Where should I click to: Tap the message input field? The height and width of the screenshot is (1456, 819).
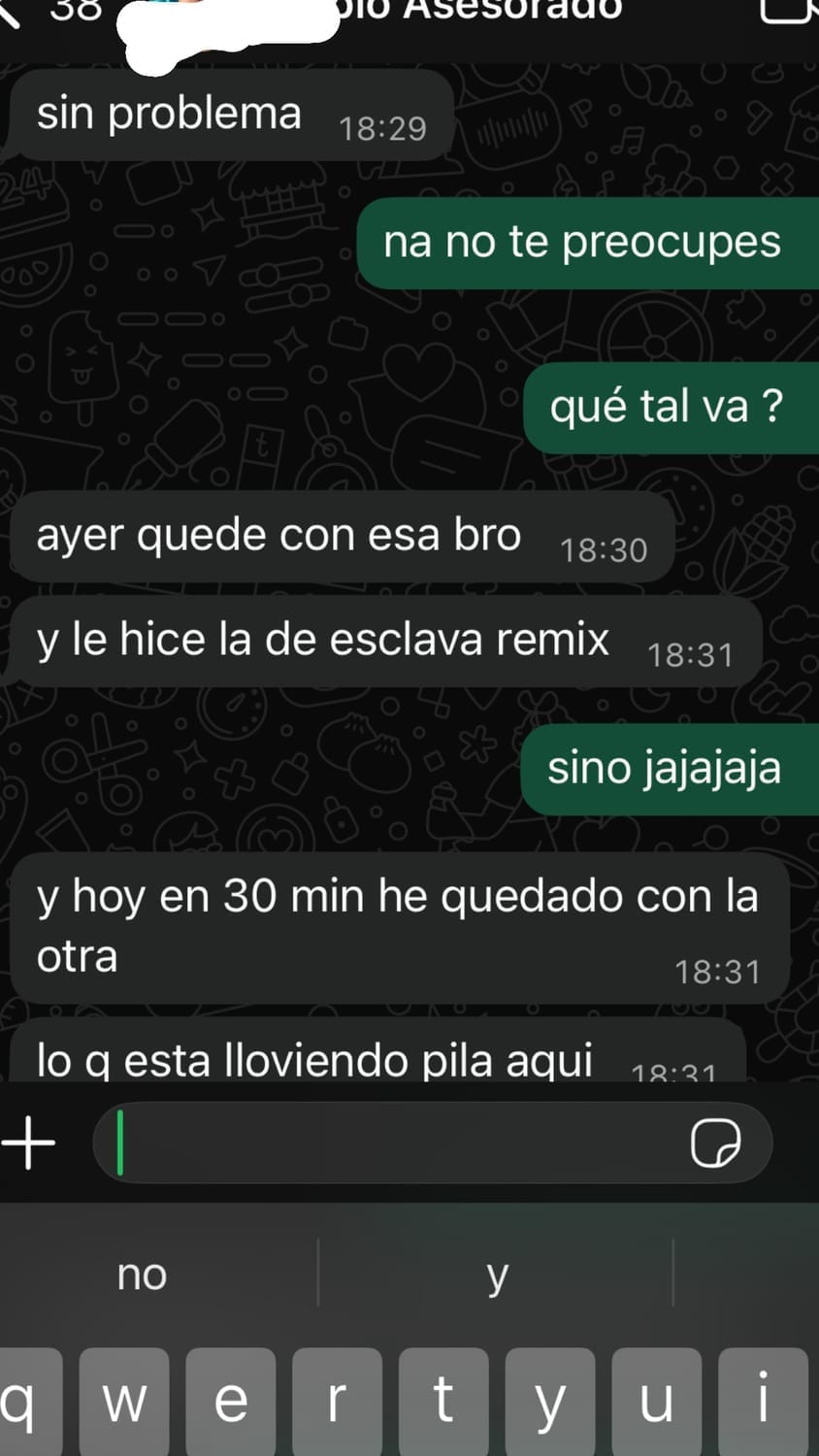point(398,1142)
